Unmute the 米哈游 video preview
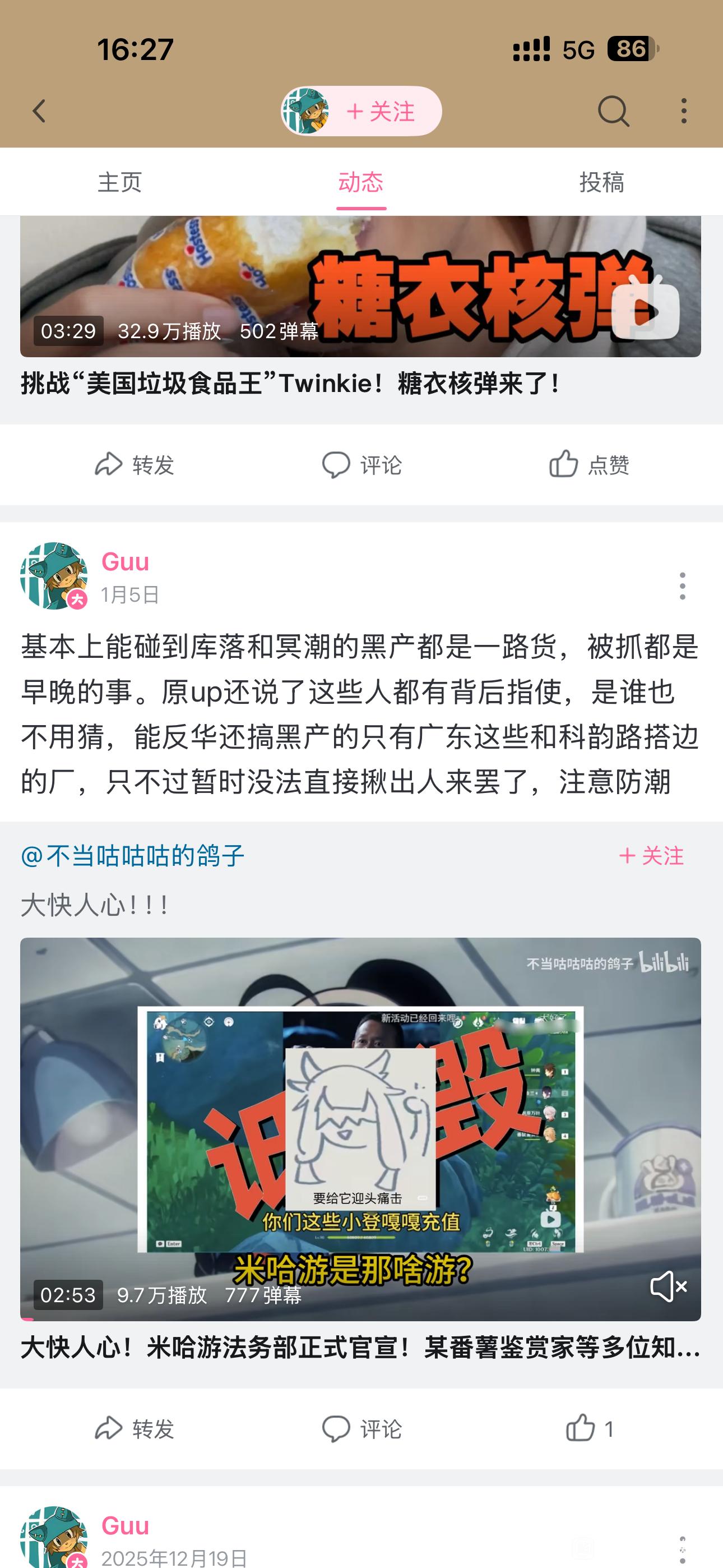The height and width of the screenshot is (1568, 723). 668,1286
